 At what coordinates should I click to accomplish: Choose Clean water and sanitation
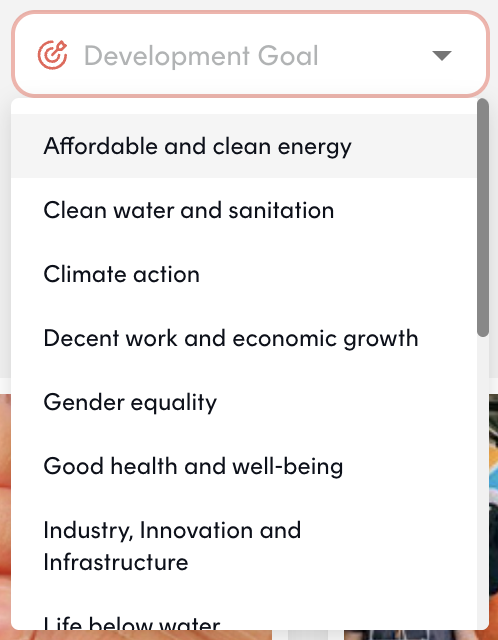[244, 210]
